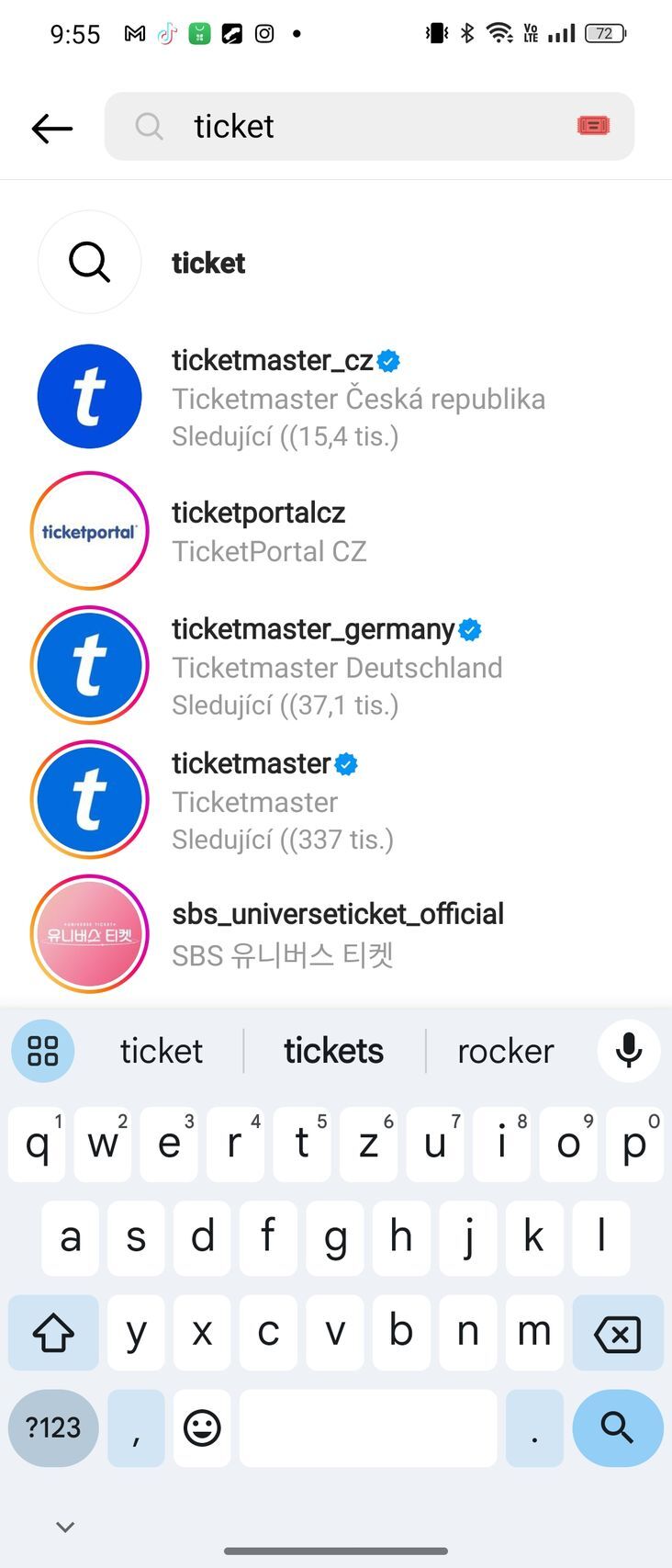
Task: Tap the microphone icon on the keyboard
Action: [x=628, y=1051]
